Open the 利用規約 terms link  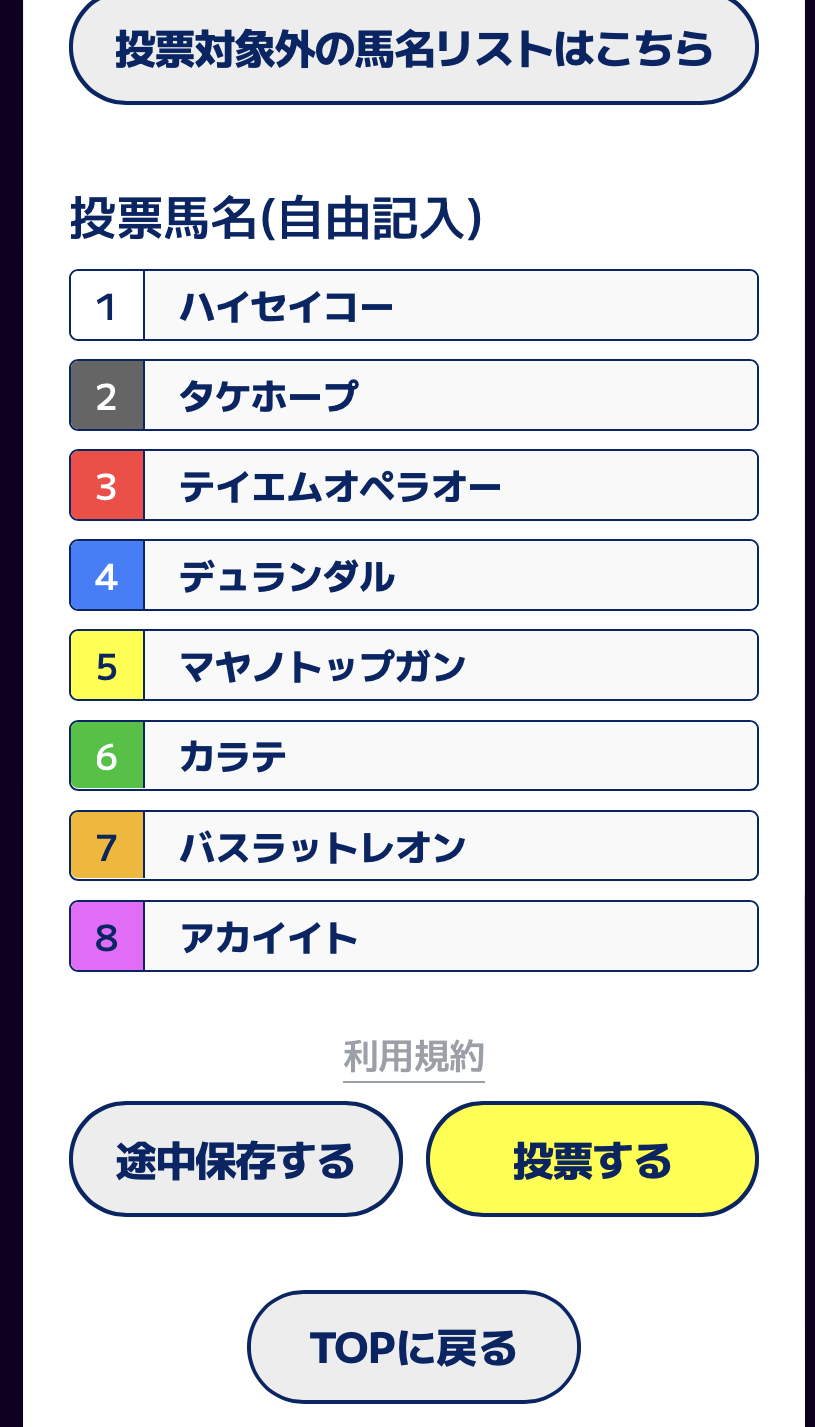(413, 1057)
